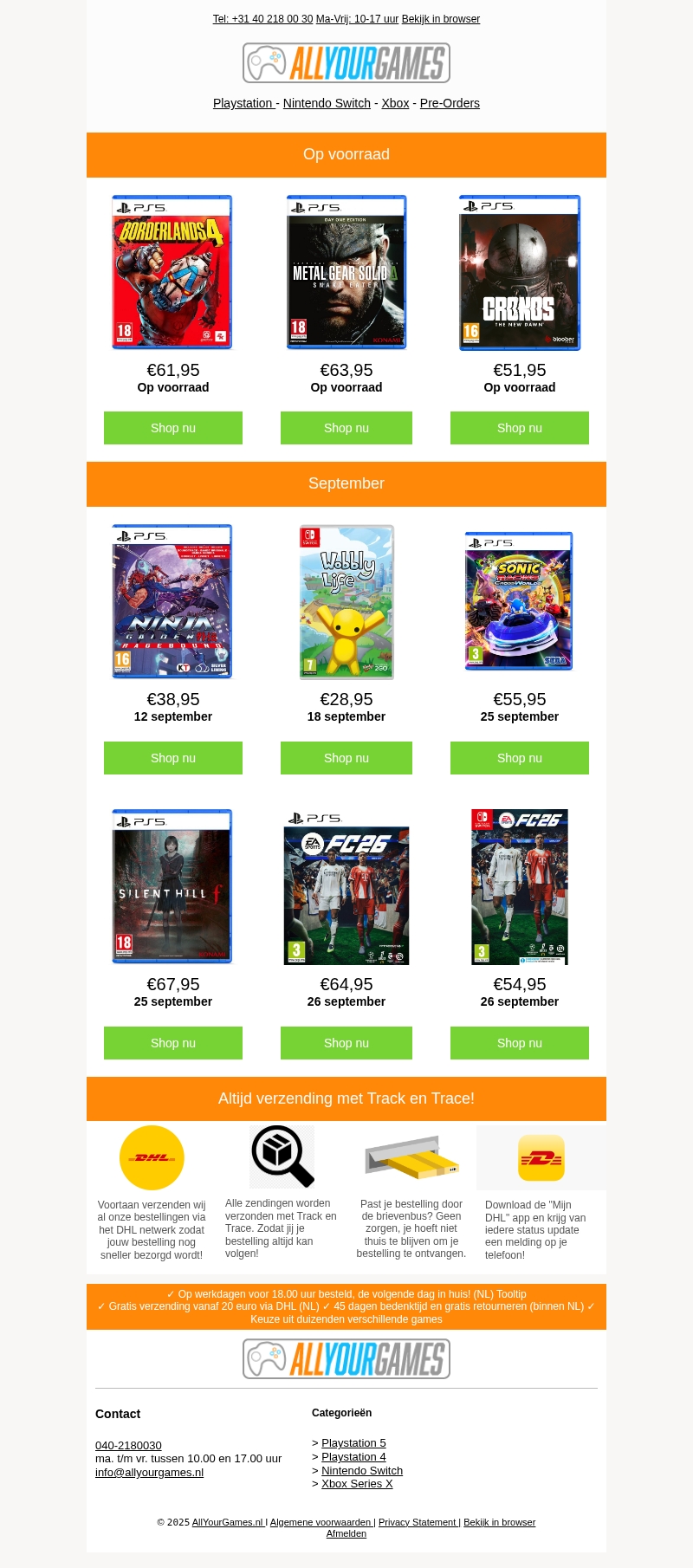The image size is (693, 1568).
Task: Read the Privacy Statement
Action: 418,1522
